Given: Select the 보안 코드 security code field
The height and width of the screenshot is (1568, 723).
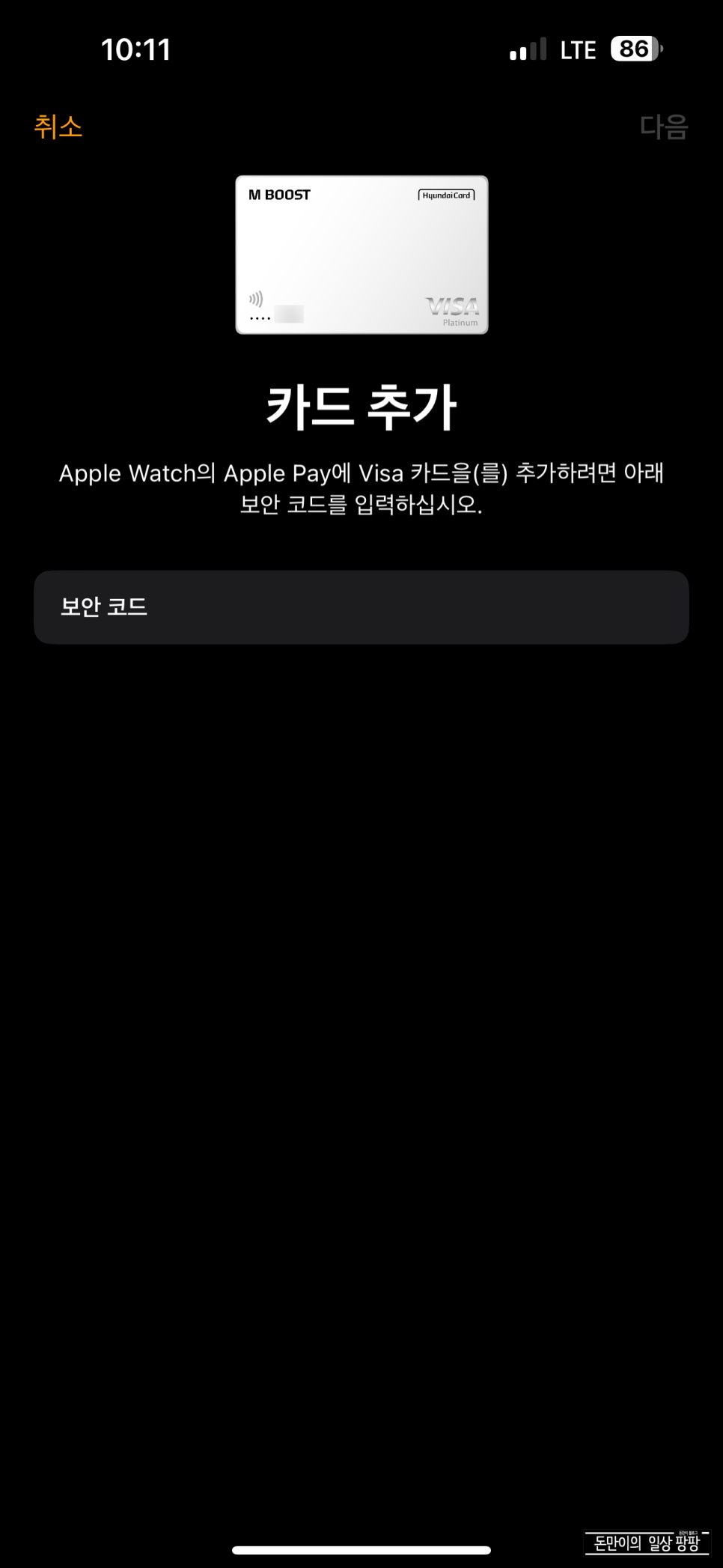Looking at the screenshot, I should click(361, 607).
